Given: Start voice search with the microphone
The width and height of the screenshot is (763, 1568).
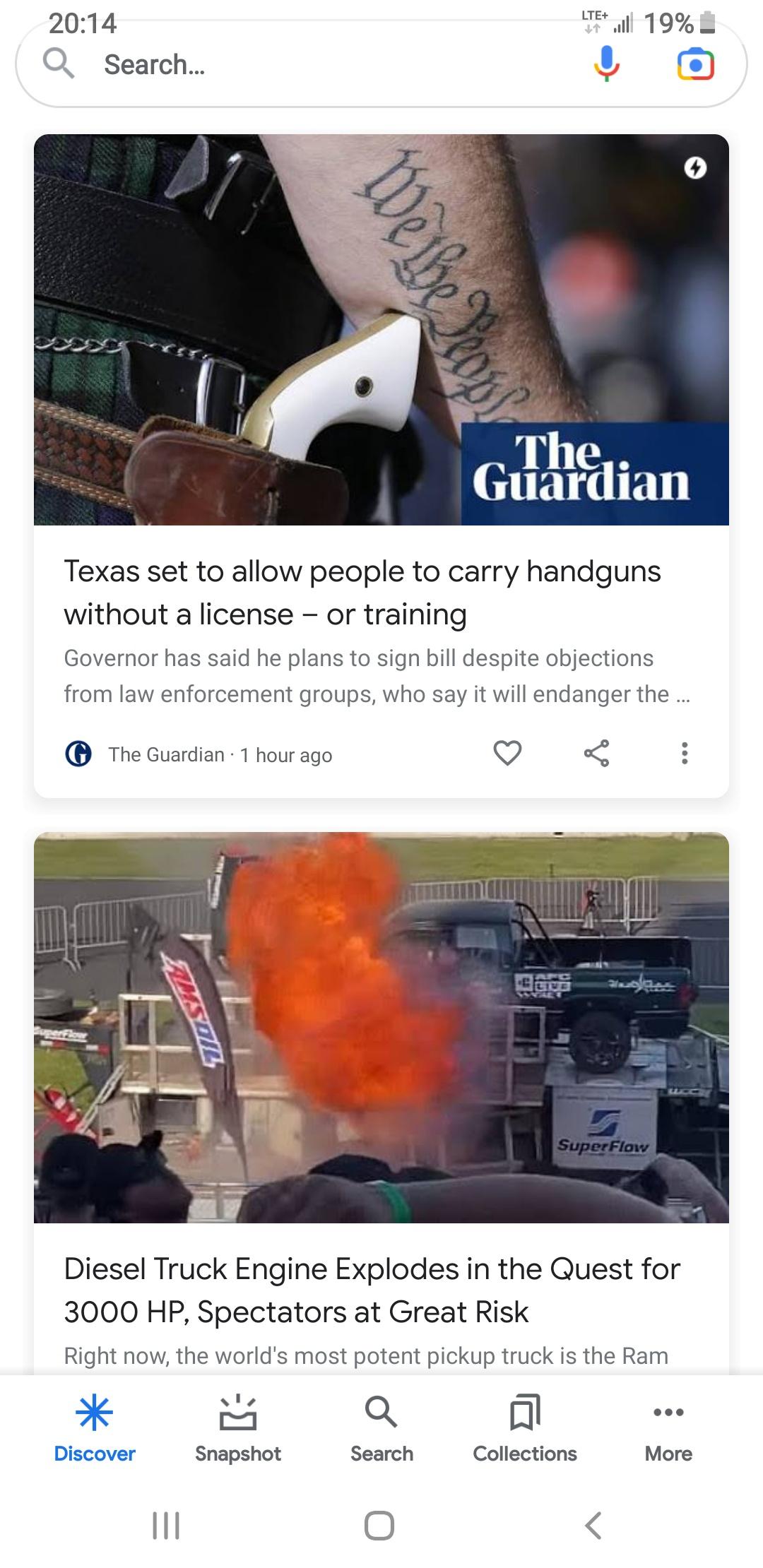Looking at the screenshot, I should click(606, 65).
